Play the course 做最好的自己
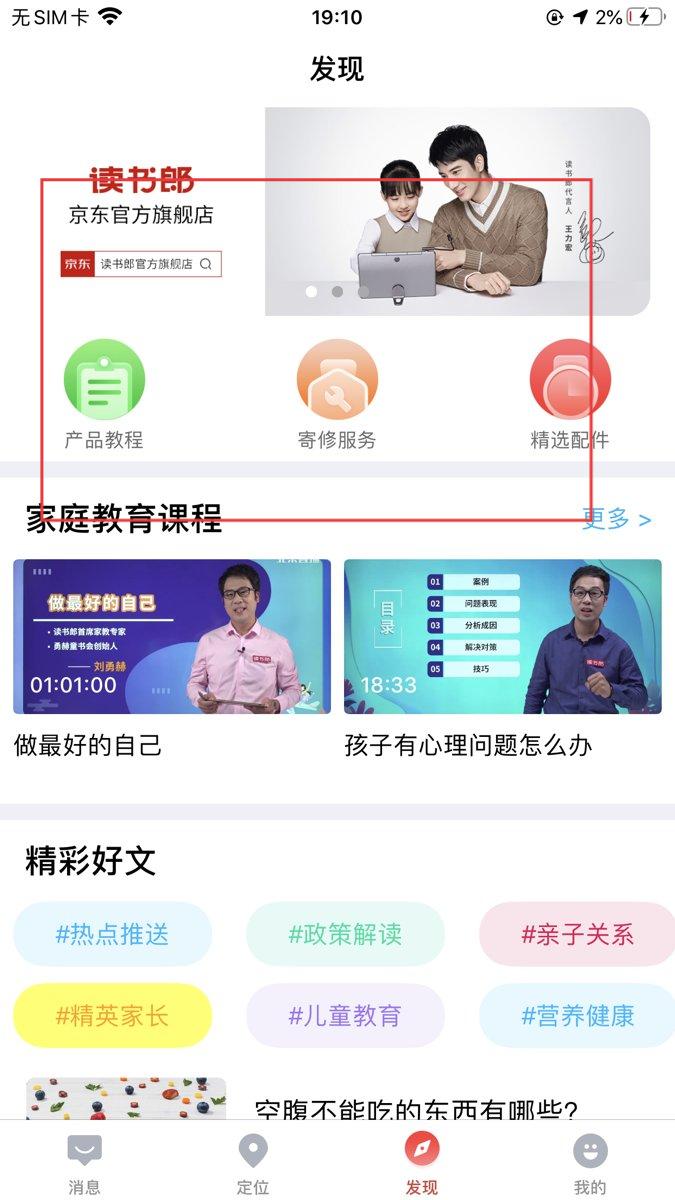This screenshot has height=1200, width=675. 172,636
